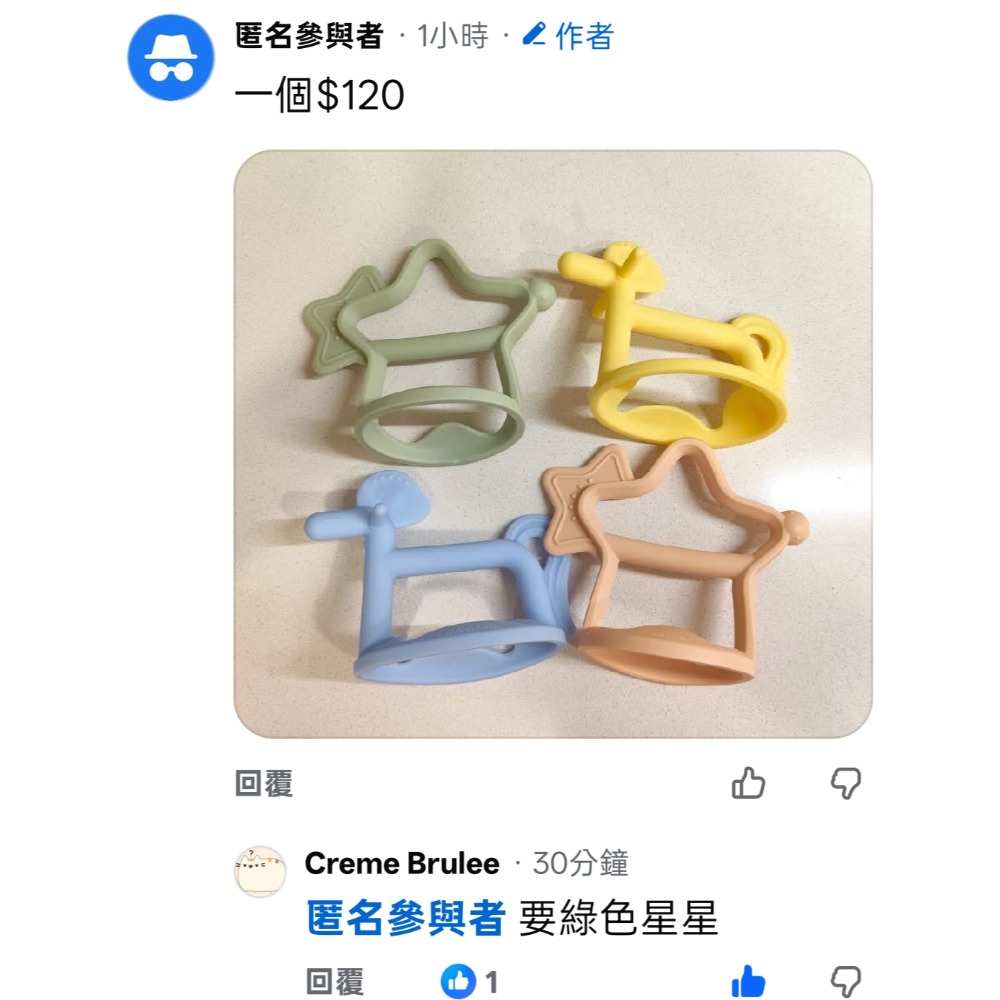The image size is (1000, 1000).
Task: Open the anonymous participant's avatar
Action: (173, 57)
